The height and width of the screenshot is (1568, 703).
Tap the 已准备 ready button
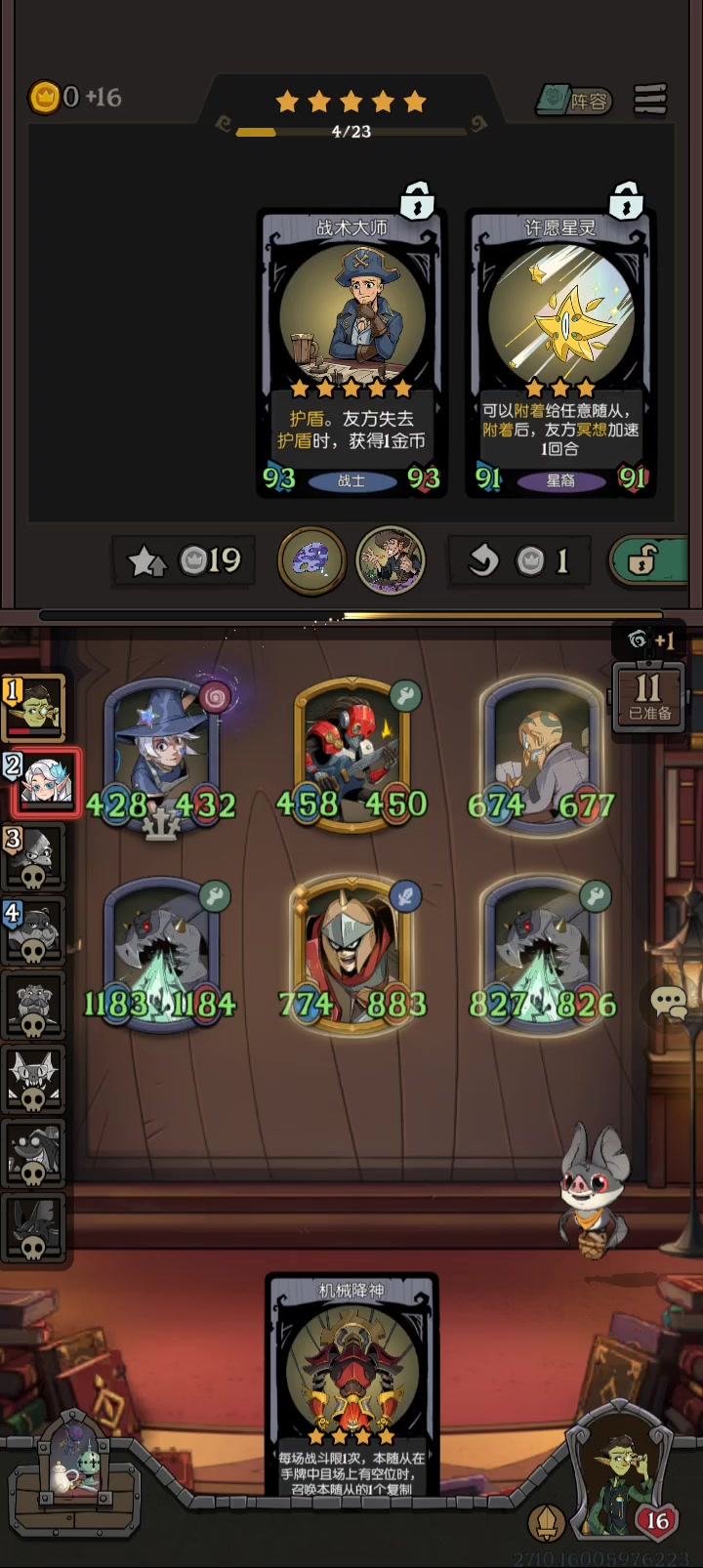click(x=648, y=695)
